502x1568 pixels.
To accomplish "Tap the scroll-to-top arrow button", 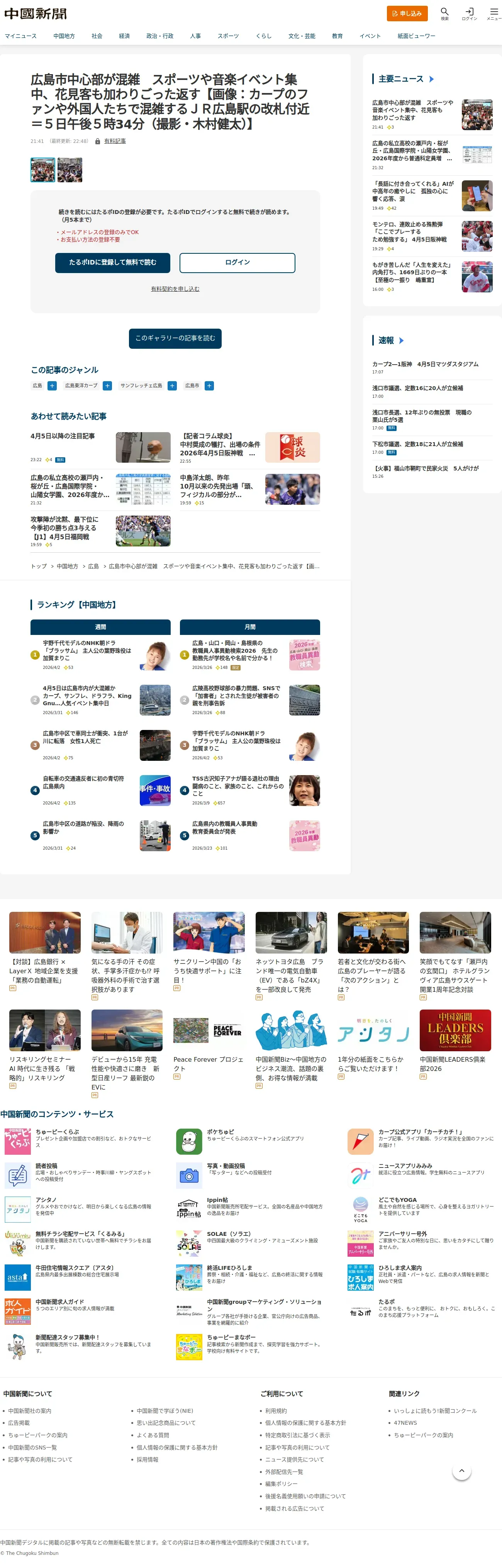I will [462, 1471].
